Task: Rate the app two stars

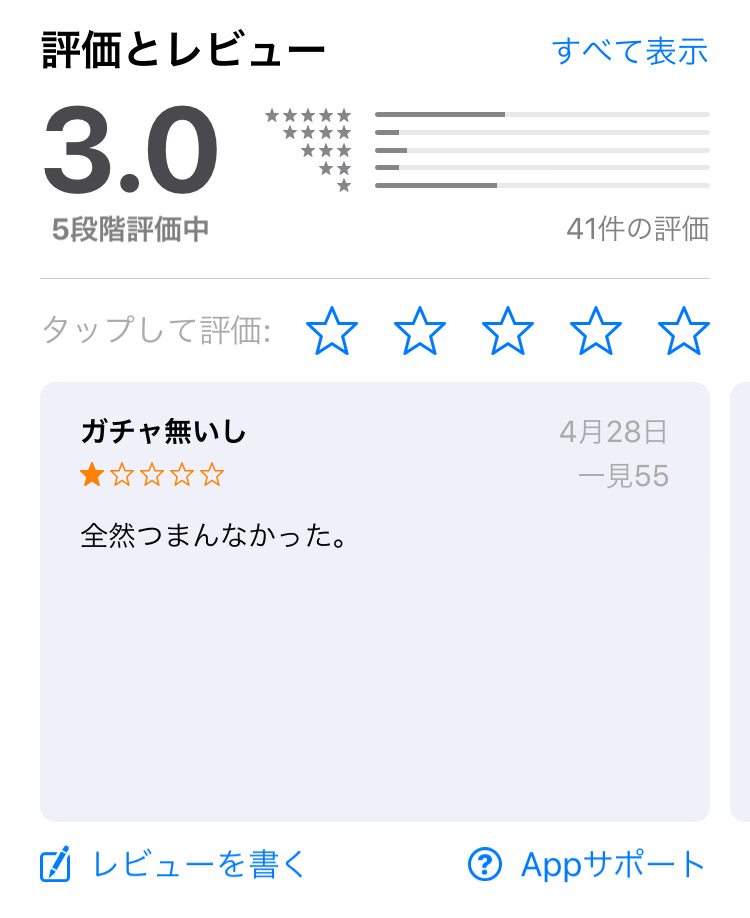Action: [x=420, y=331]
